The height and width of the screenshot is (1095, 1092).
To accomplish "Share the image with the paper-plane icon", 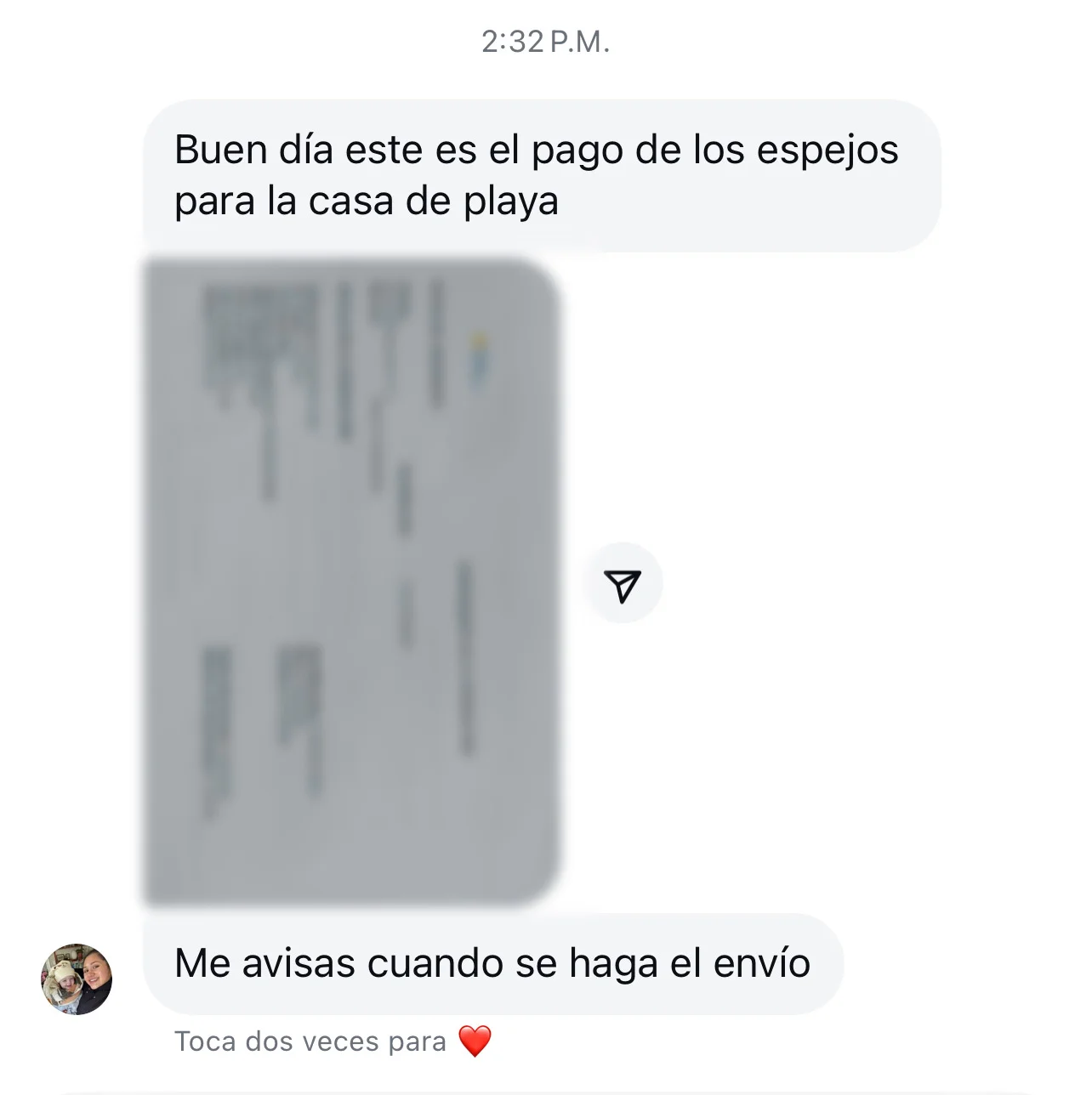I will (x=623, y=584).
